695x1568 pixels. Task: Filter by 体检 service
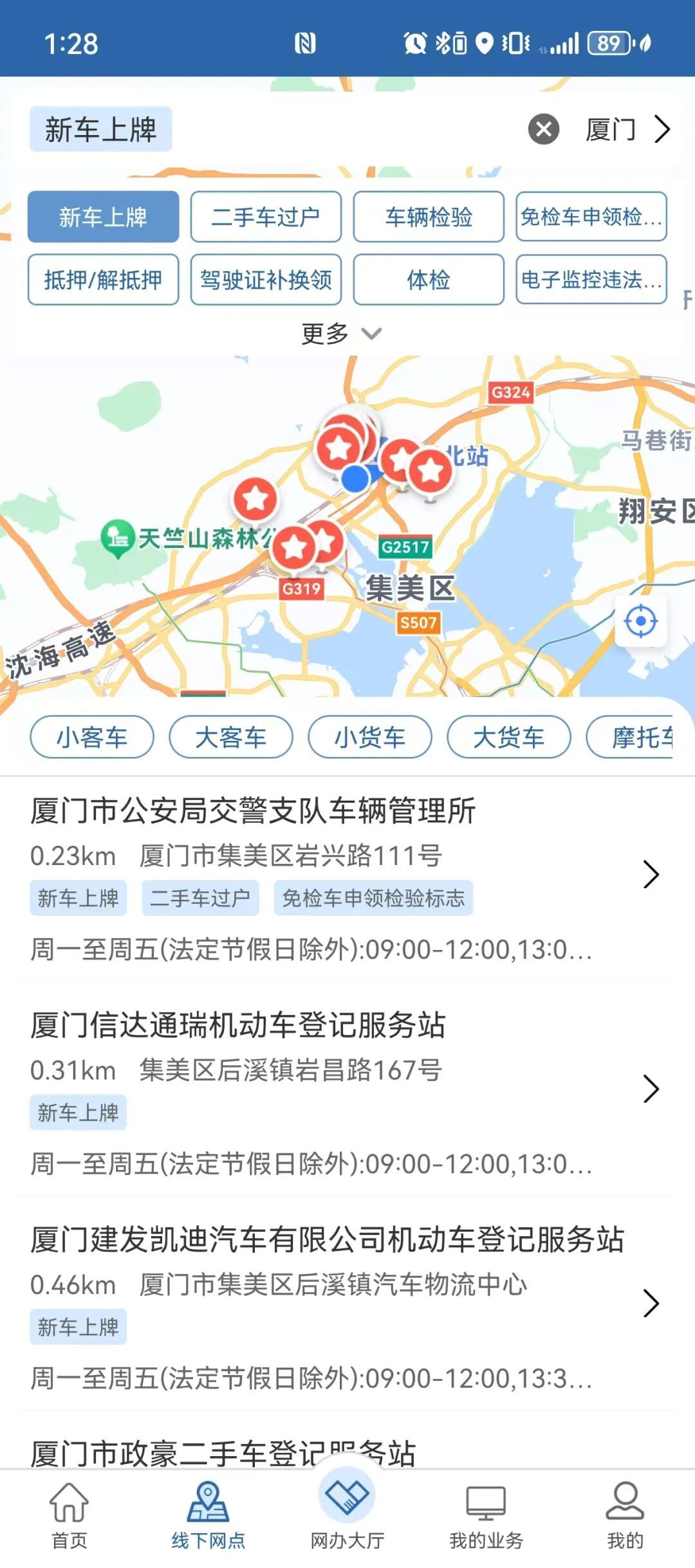tap(429, 280)
